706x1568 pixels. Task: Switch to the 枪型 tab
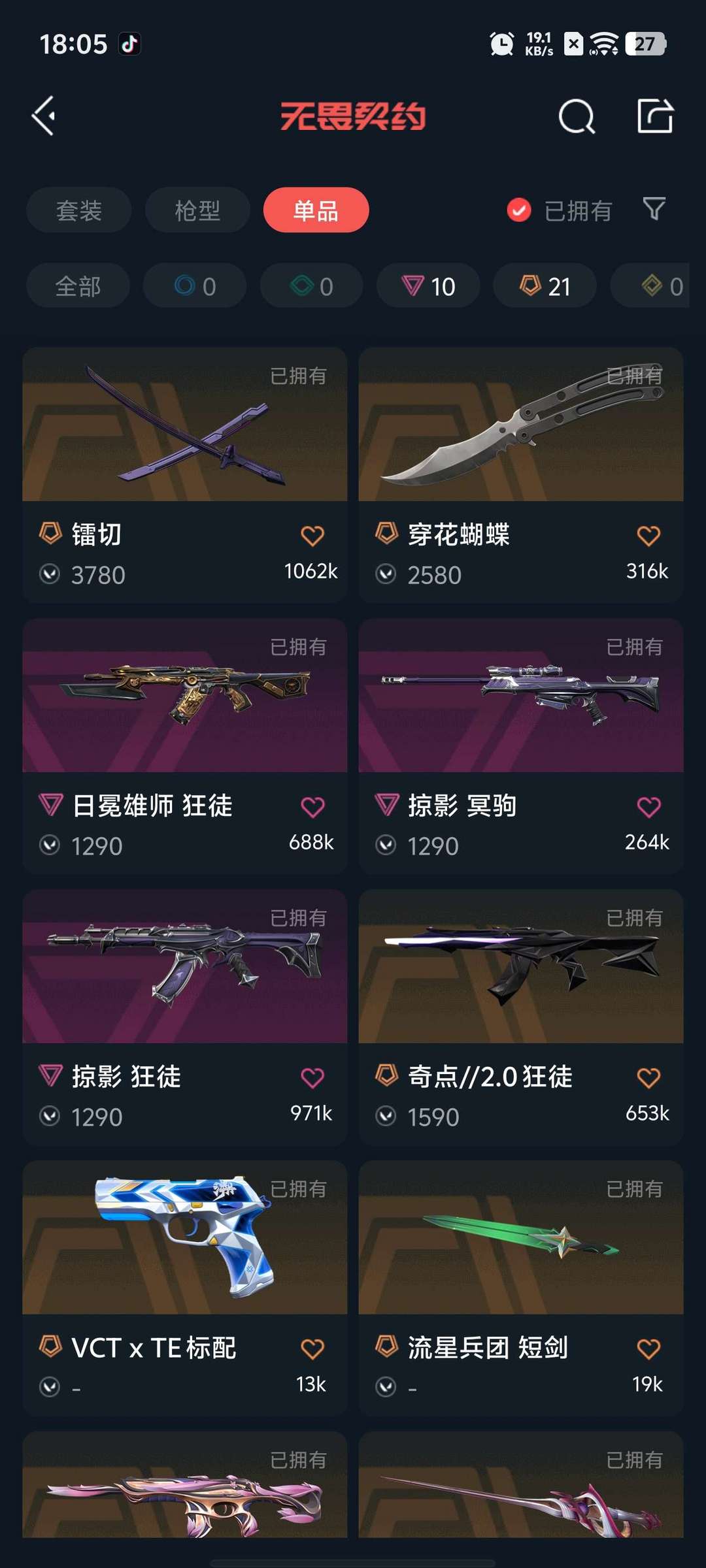coord(197,210)
